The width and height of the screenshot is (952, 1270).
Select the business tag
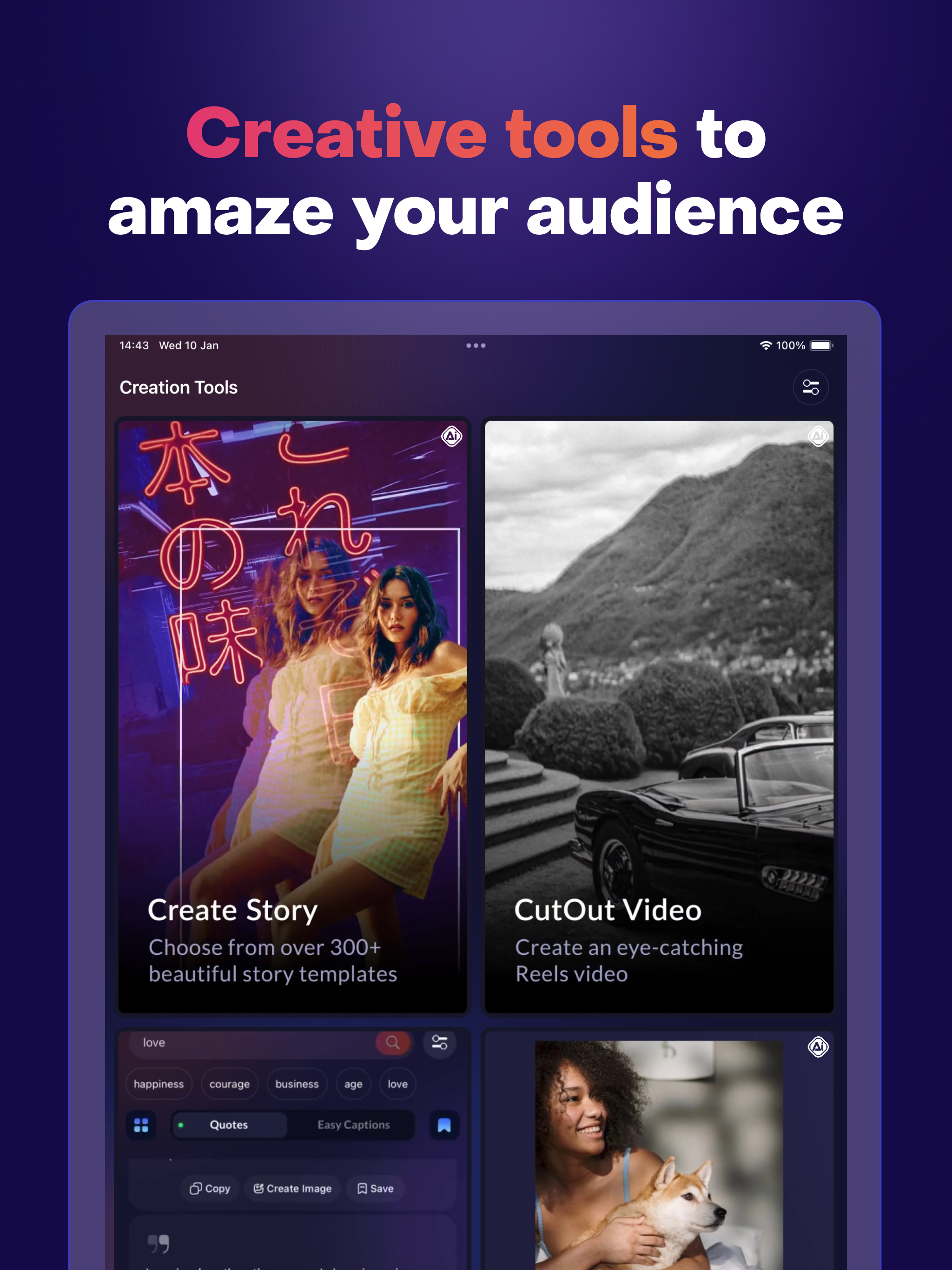pos(297,1084)
